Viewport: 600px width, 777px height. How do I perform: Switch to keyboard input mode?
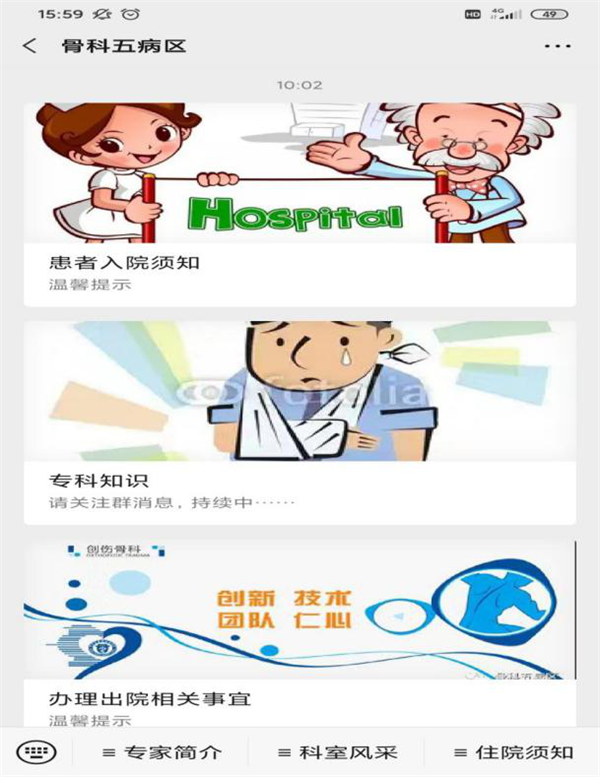pyautogui.click(x=36, y=752)
